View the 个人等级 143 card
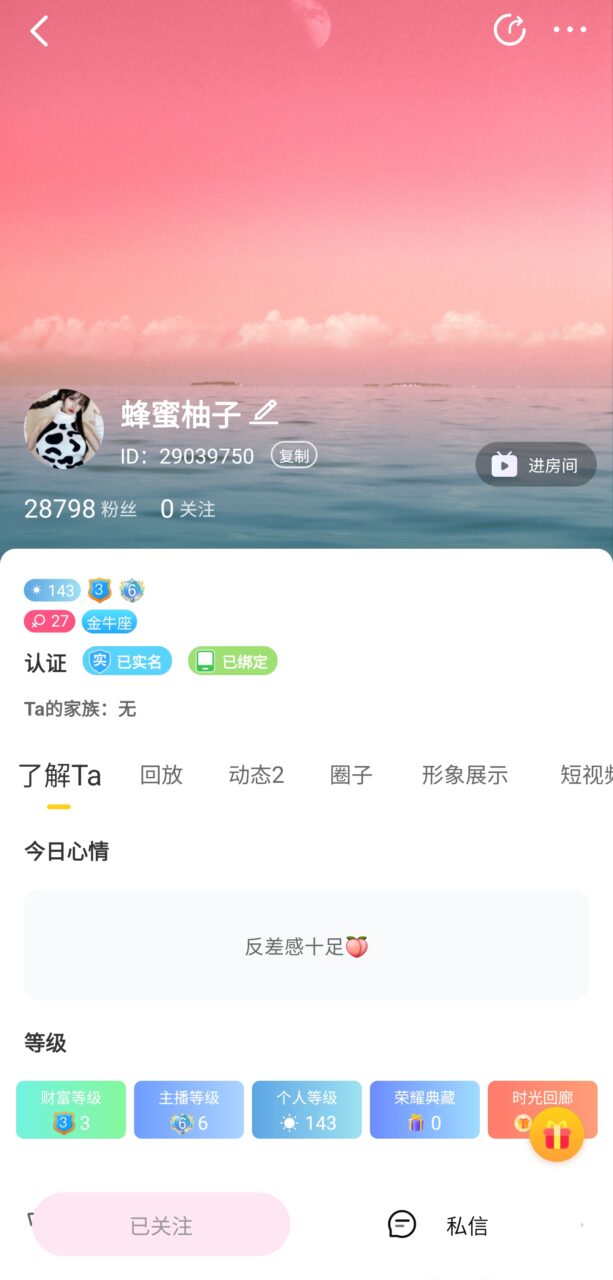 pos(307,1110)
